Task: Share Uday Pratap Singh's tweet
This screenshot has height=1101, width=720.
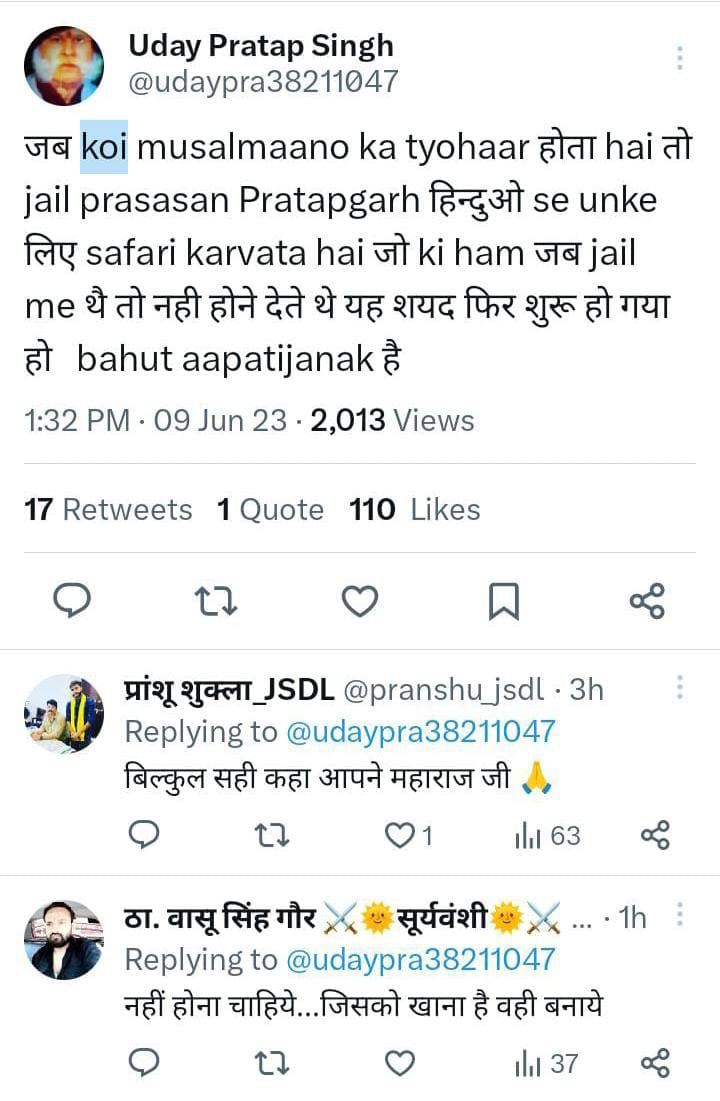Action: [647, 601]
